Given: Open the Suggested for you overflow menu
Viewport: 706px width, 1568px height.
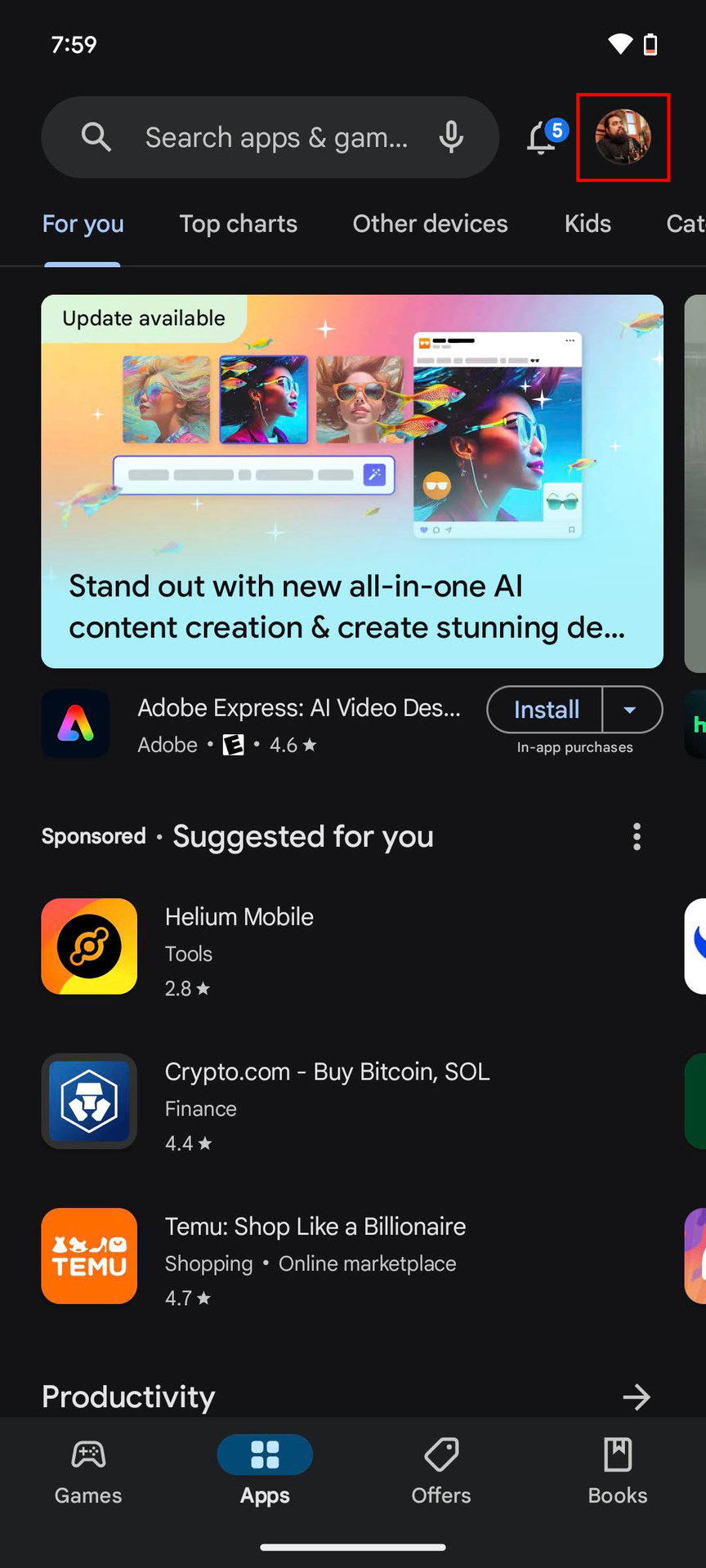Looking at the screenshot, I should (x=637, y=836).
